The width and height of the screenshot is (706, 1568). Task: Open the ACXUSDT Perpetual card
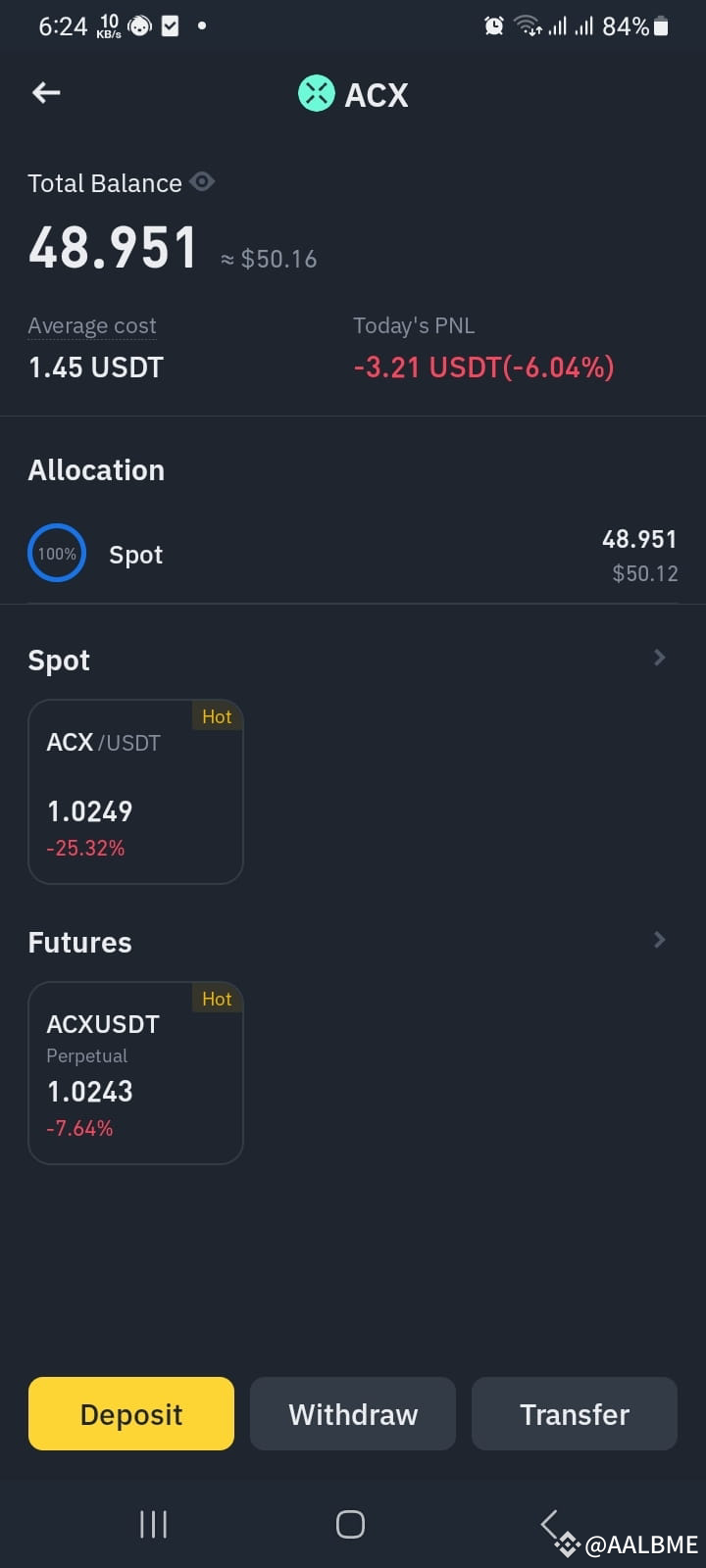coord(135,1073)
